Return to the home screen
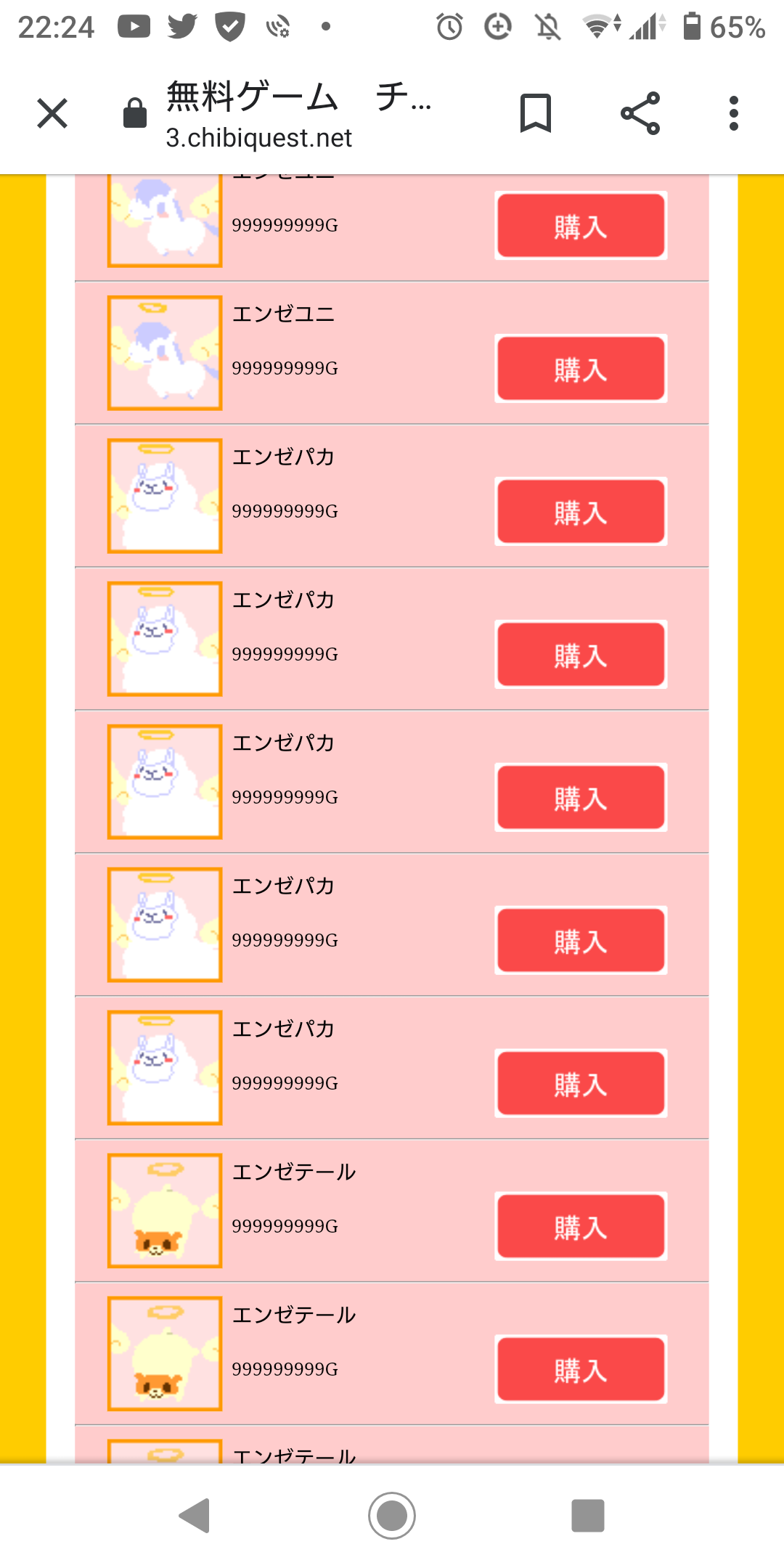 [x=392, y=1516]
